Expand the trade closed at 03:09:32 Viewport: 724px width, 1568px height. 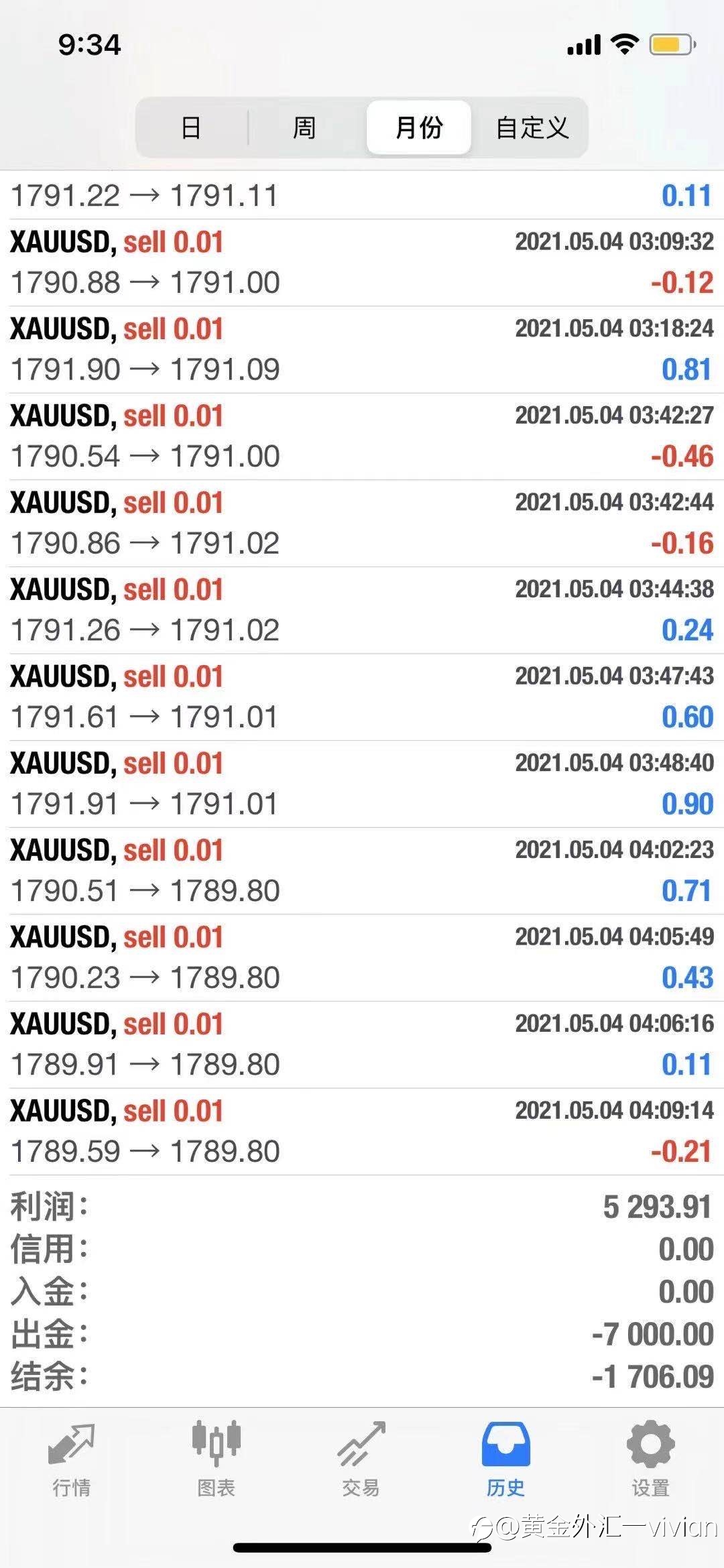tap(362, 263)
